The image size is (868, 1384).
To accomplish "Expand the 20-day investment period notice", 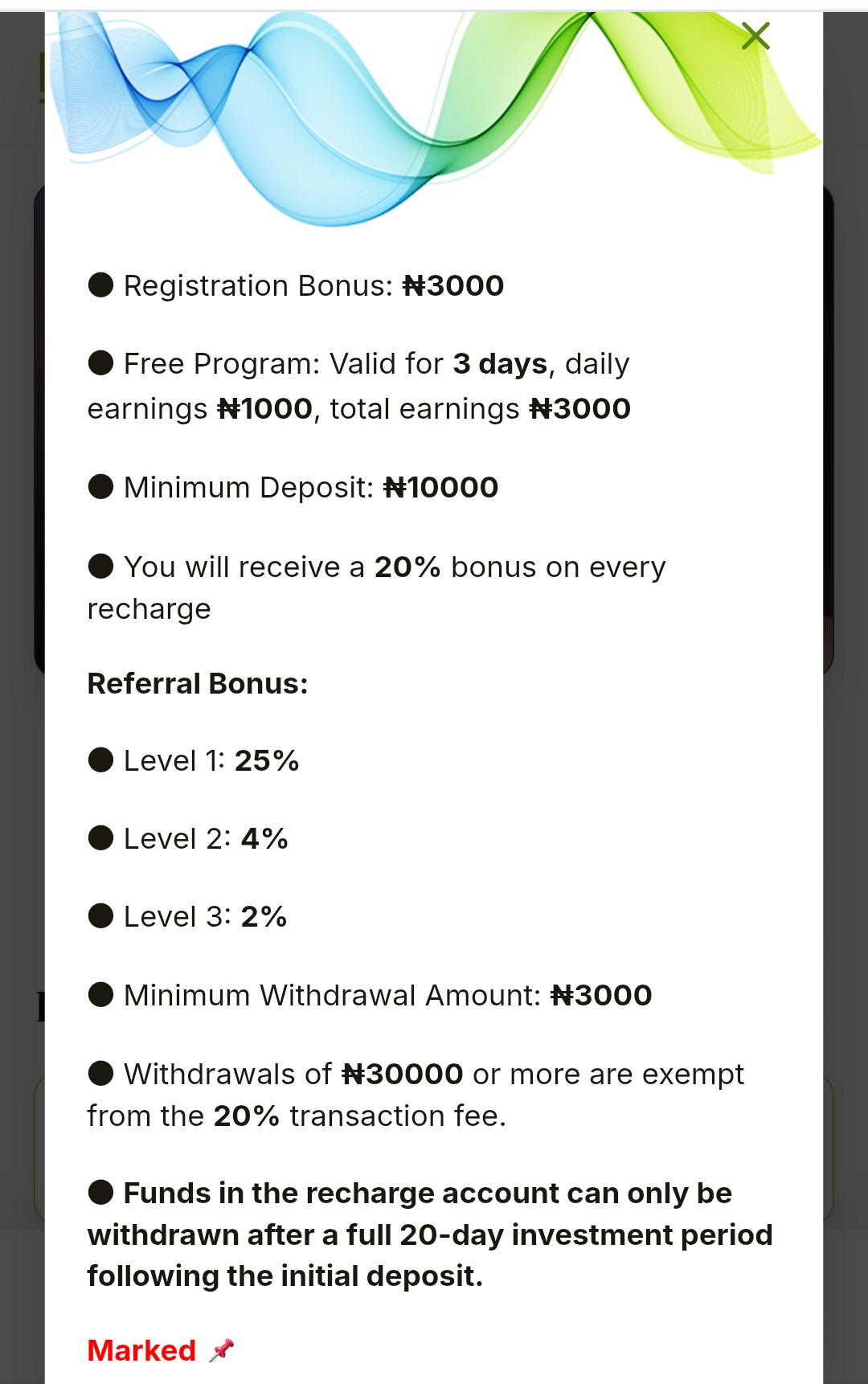I will (429, 1234).
